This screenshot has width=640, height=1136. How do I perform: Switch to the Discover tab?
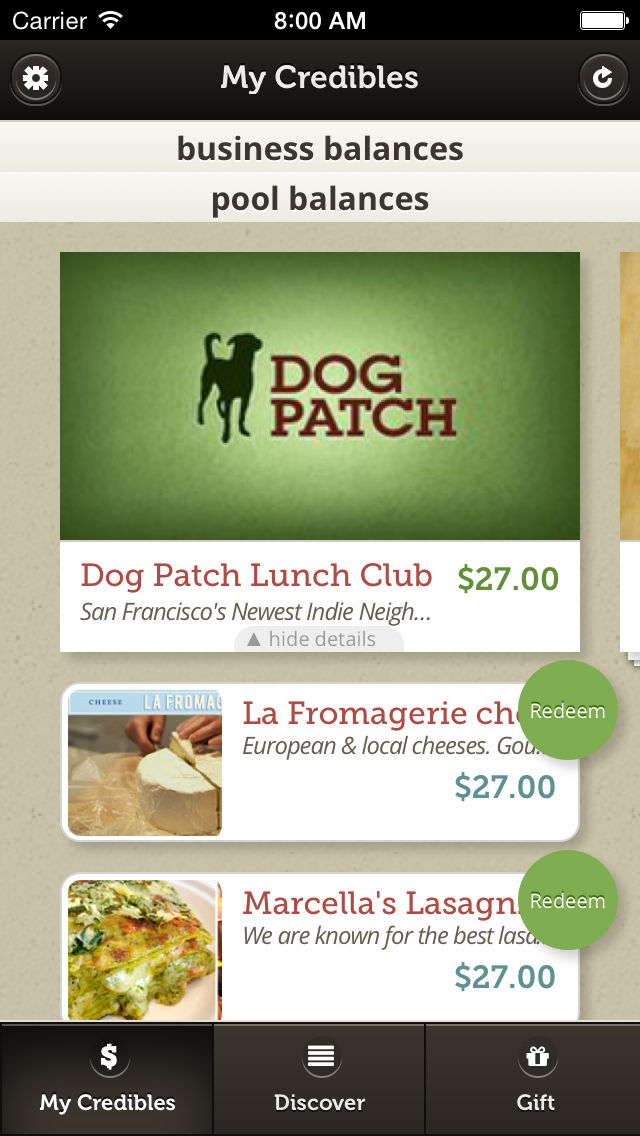coord(320,1079)
